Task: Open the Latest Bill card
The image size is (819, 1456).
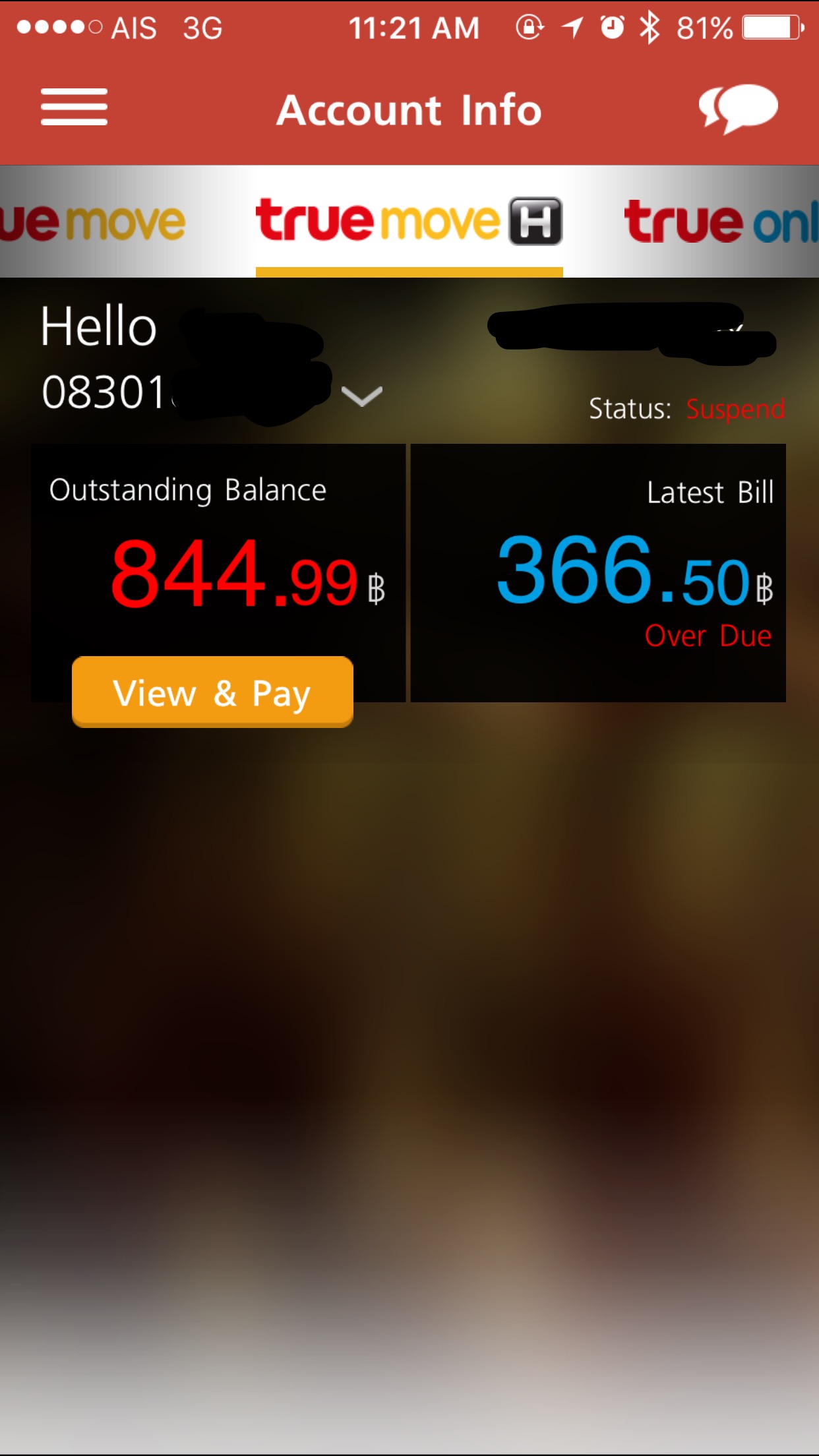Action: pyautogui.click(x=598, y=572)
